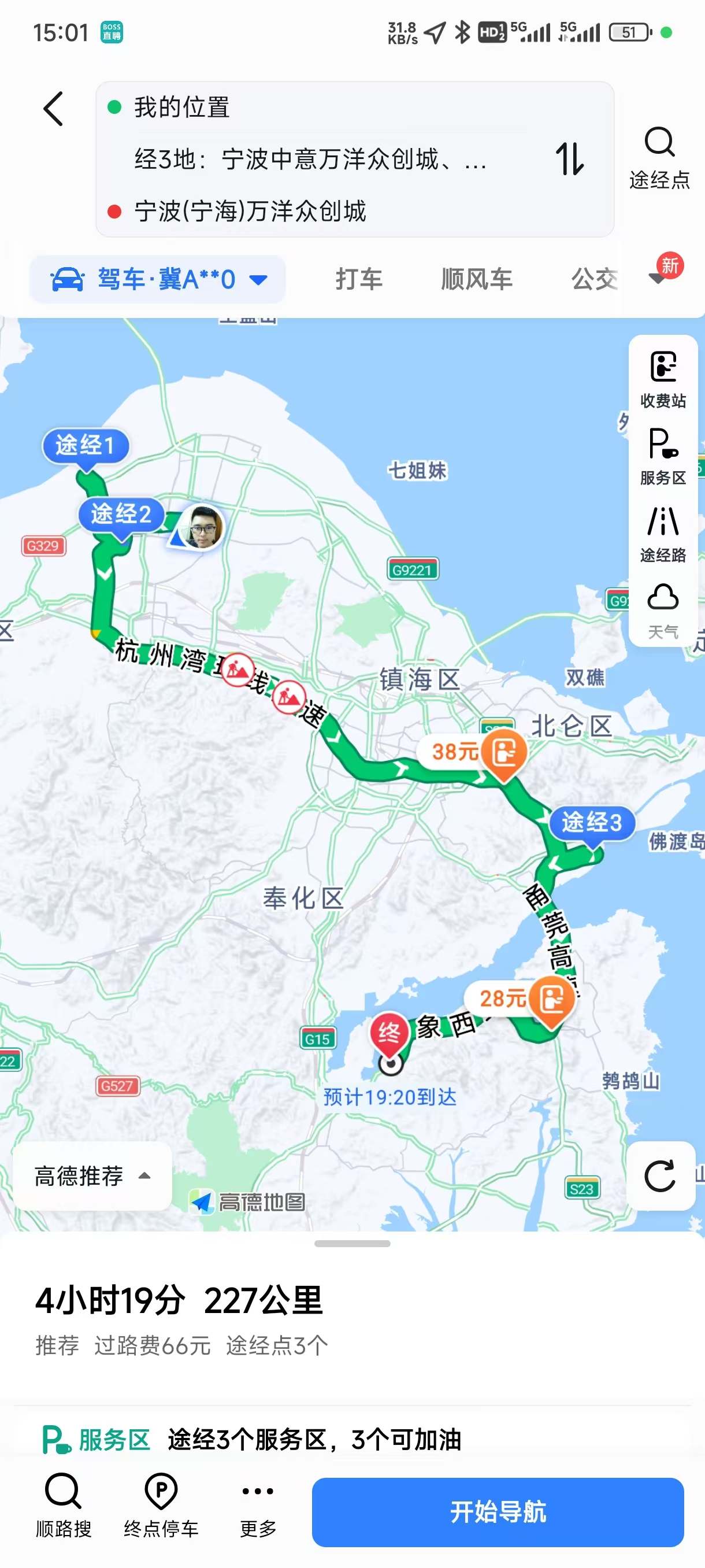Switch to the 公交 tab

point(594,280)
